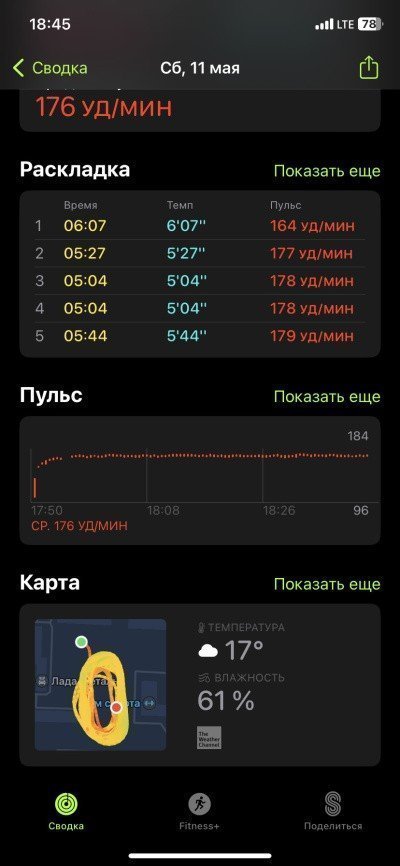400x866 pixels.
Task: Show more for Раскладка section
Action: [x=327, y=171]
